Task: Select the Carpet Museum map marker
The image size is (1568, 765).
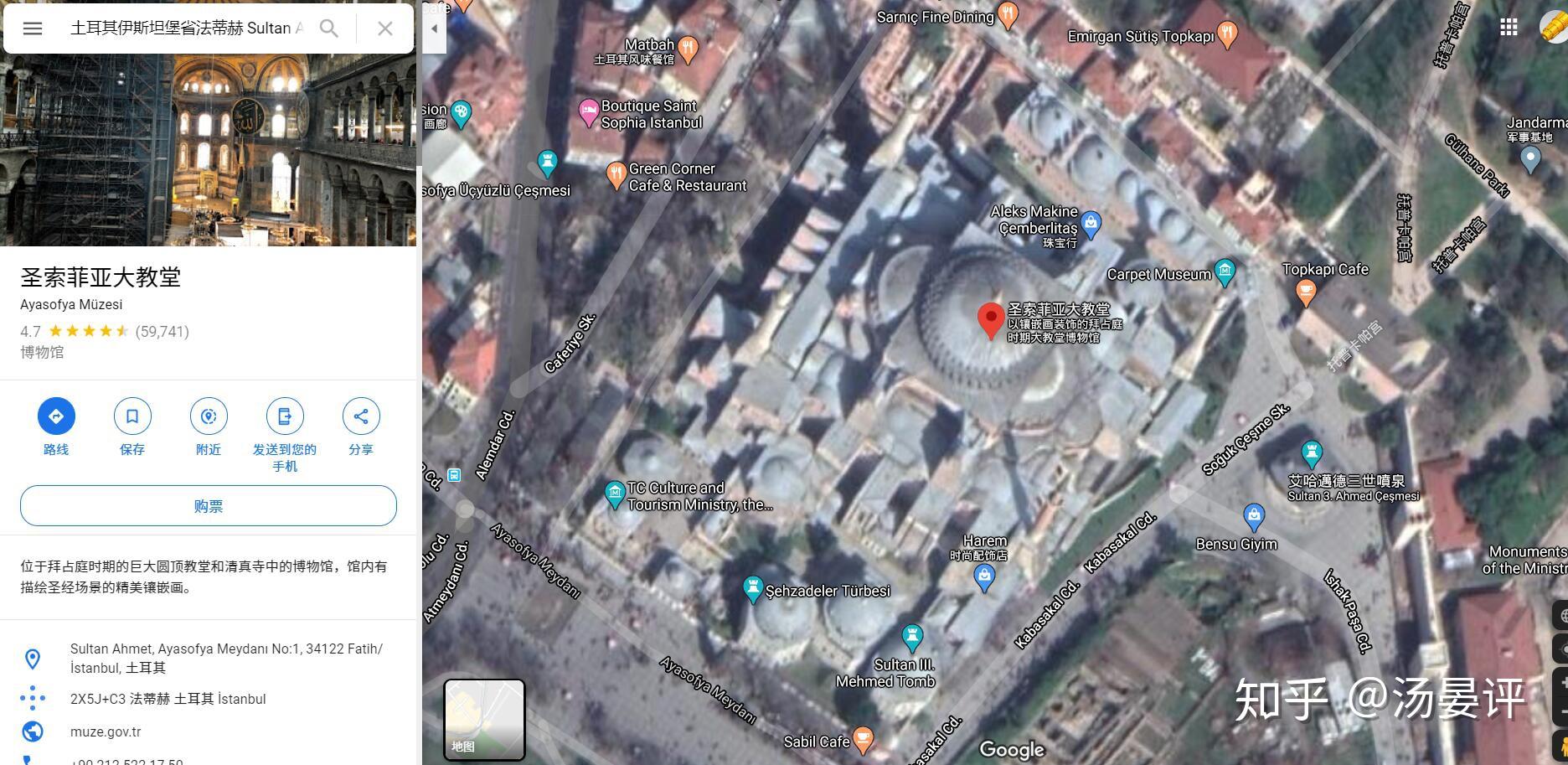Action: coord(1225,271)
